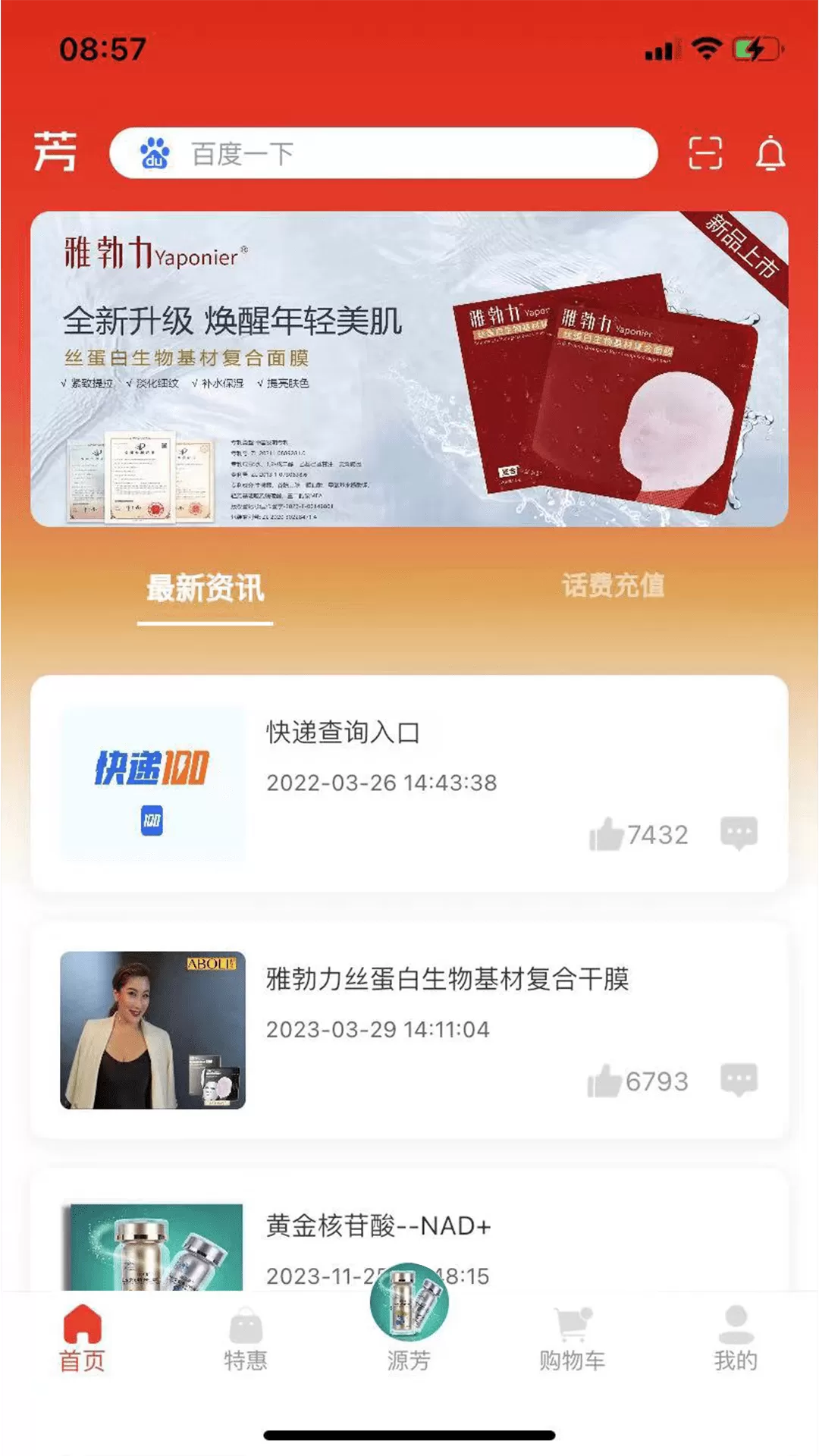Go to the 首页 tab
This screenshot has width=819, height=1456.
[82, 1339]
